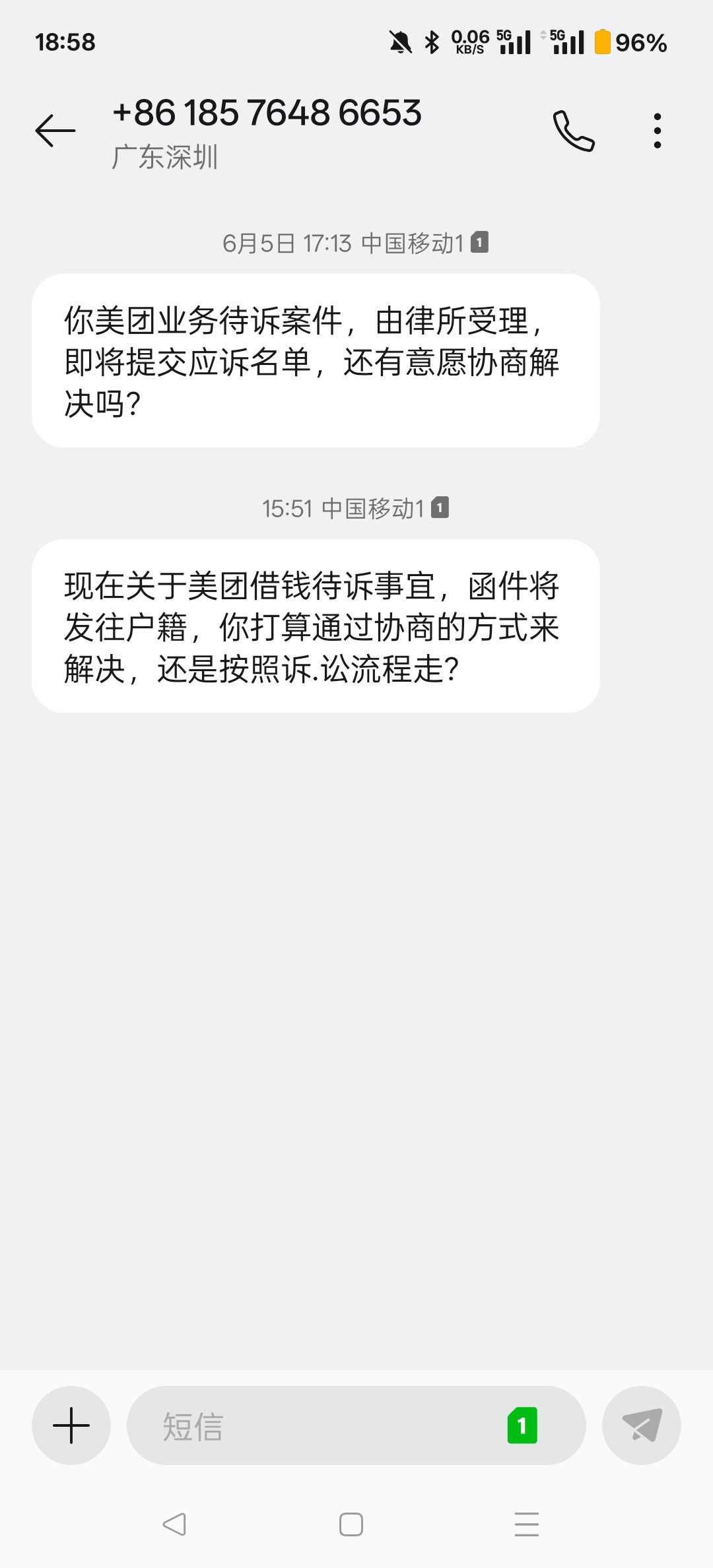This screenshot has width=713, height=1568.
Task: Open the plus attachment menu
Action: (71, 1425)
